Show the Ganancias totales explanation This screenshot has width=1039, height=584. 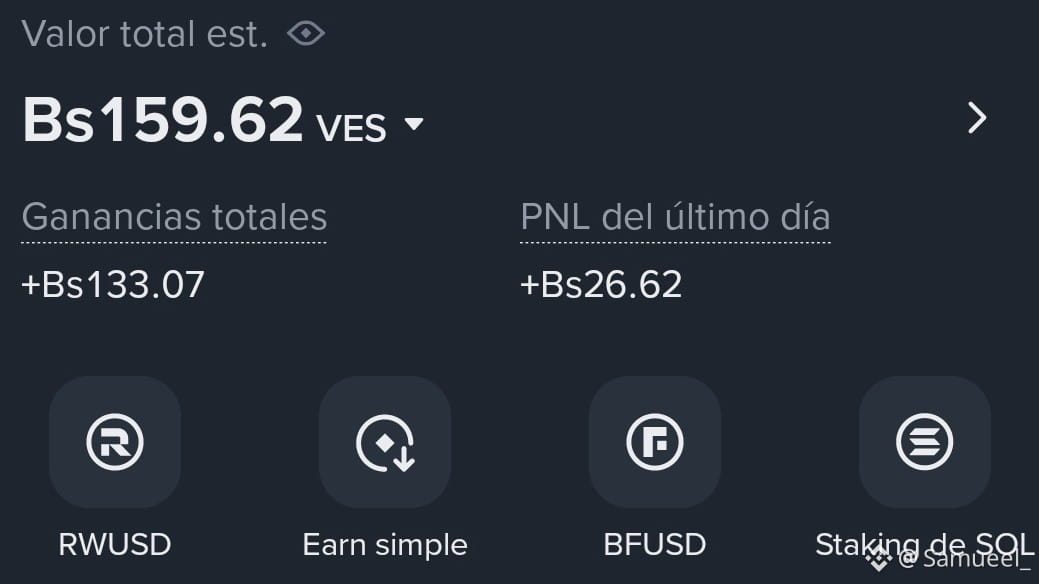174,217
